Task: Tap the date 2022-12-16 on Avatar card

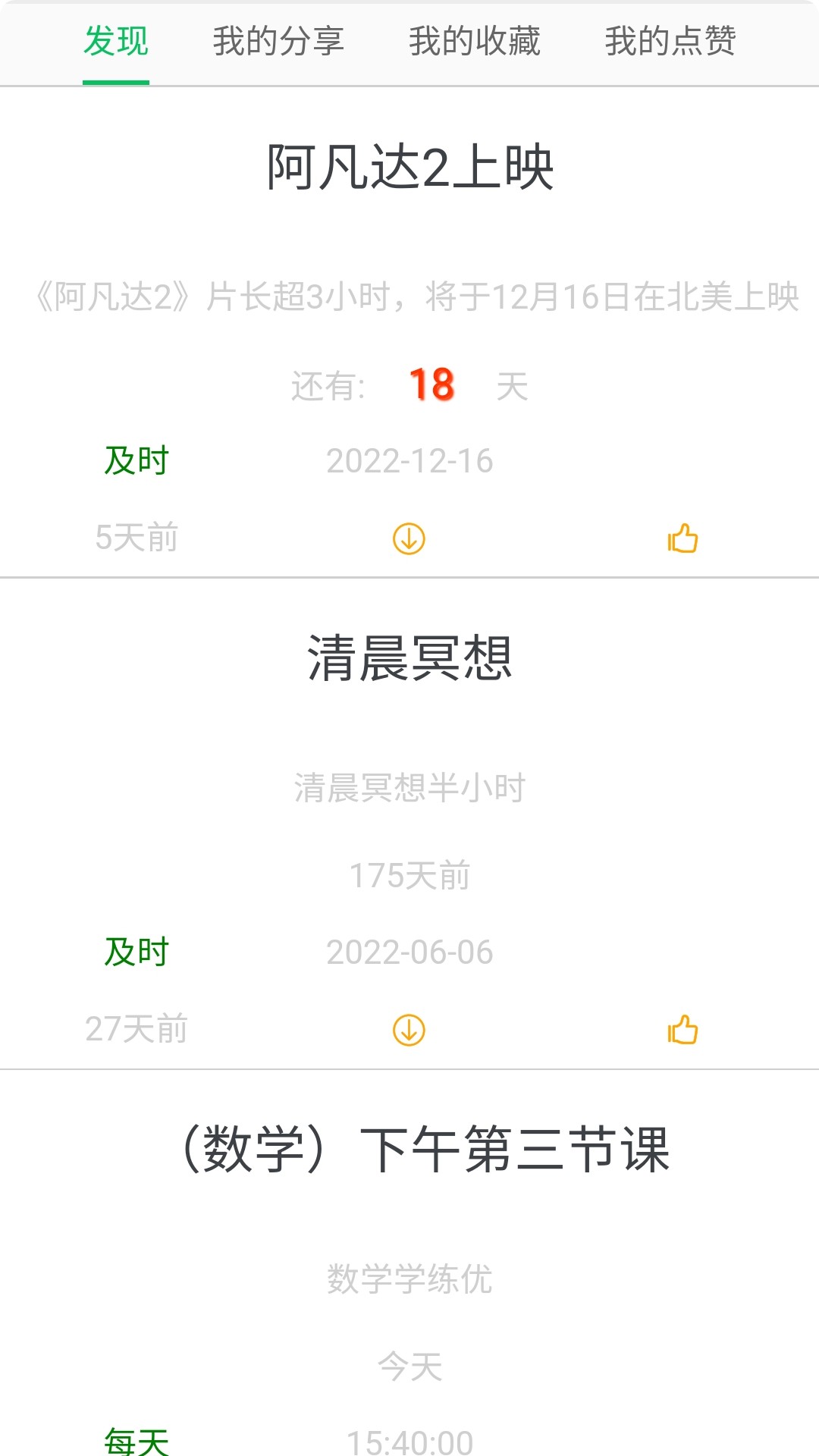Action: coord(409,459)
